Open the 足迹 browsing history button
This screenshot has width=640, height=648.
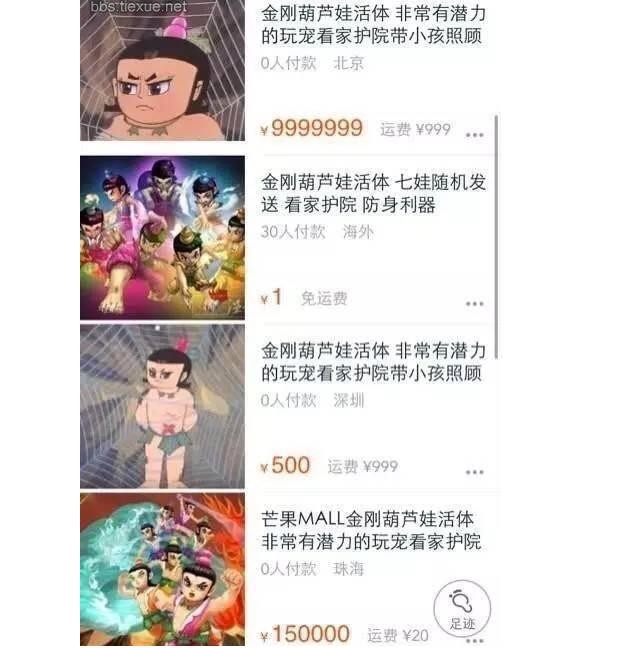(x=462, y=606)
